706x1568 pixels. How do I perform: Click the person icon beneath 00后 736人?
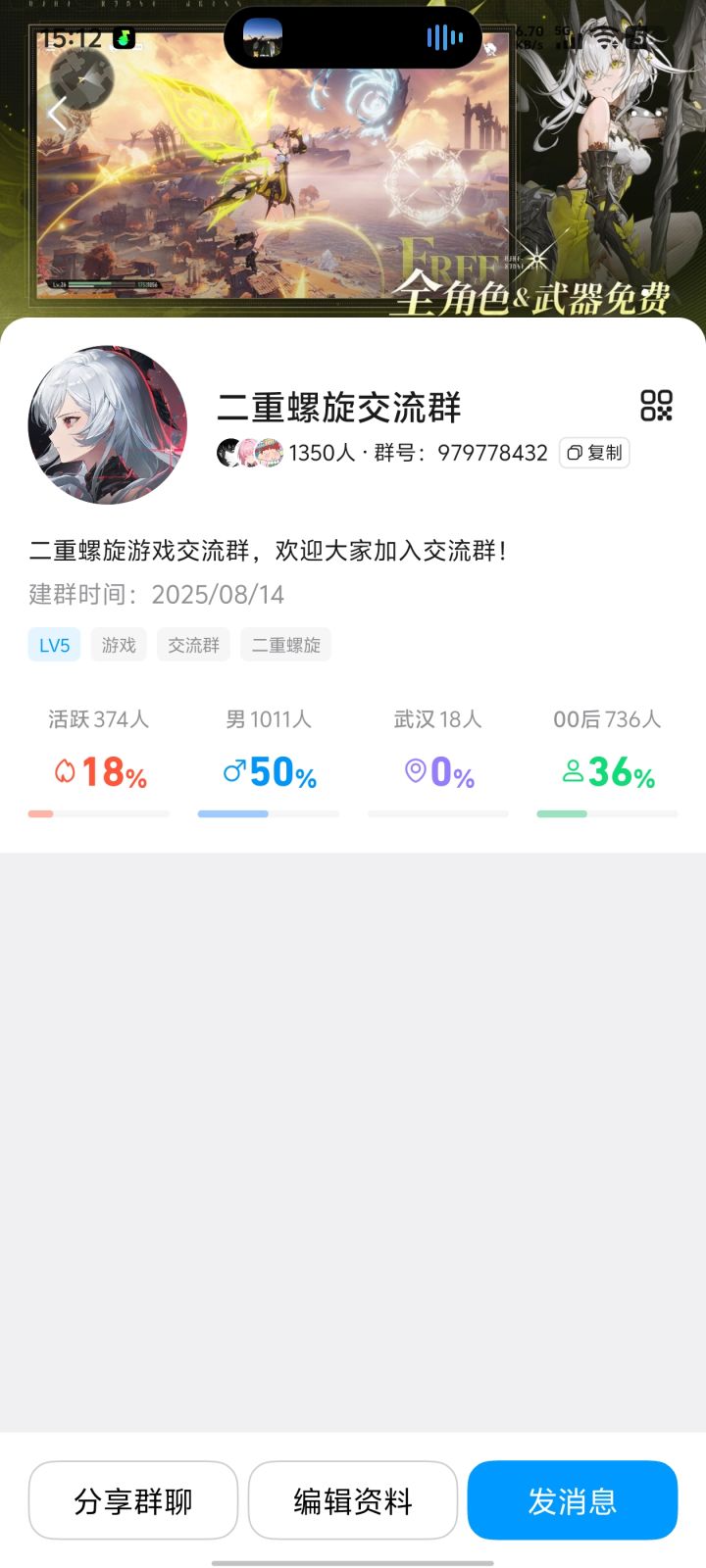click(x=575, y=774)
